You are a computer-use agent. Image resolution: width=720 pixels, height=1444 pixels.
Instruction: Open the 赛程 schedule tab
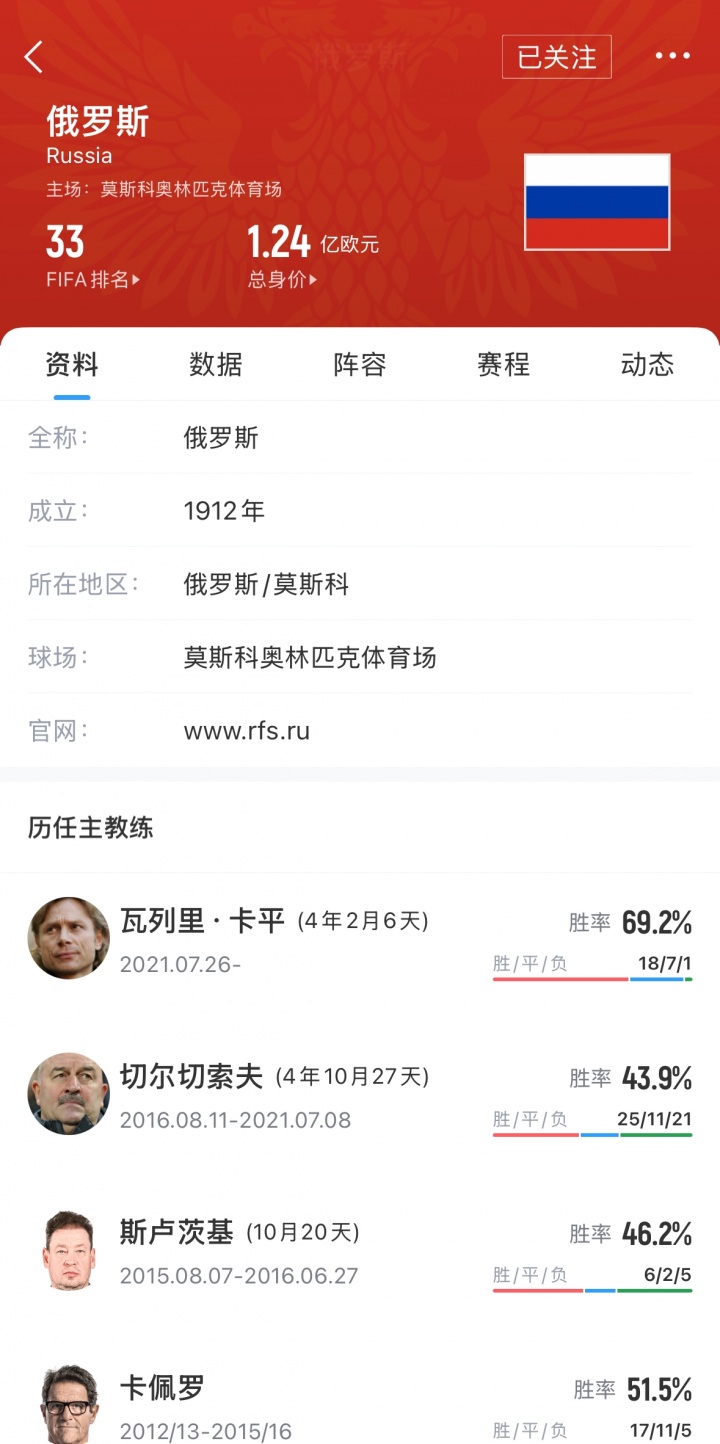[x=503, y=365]
